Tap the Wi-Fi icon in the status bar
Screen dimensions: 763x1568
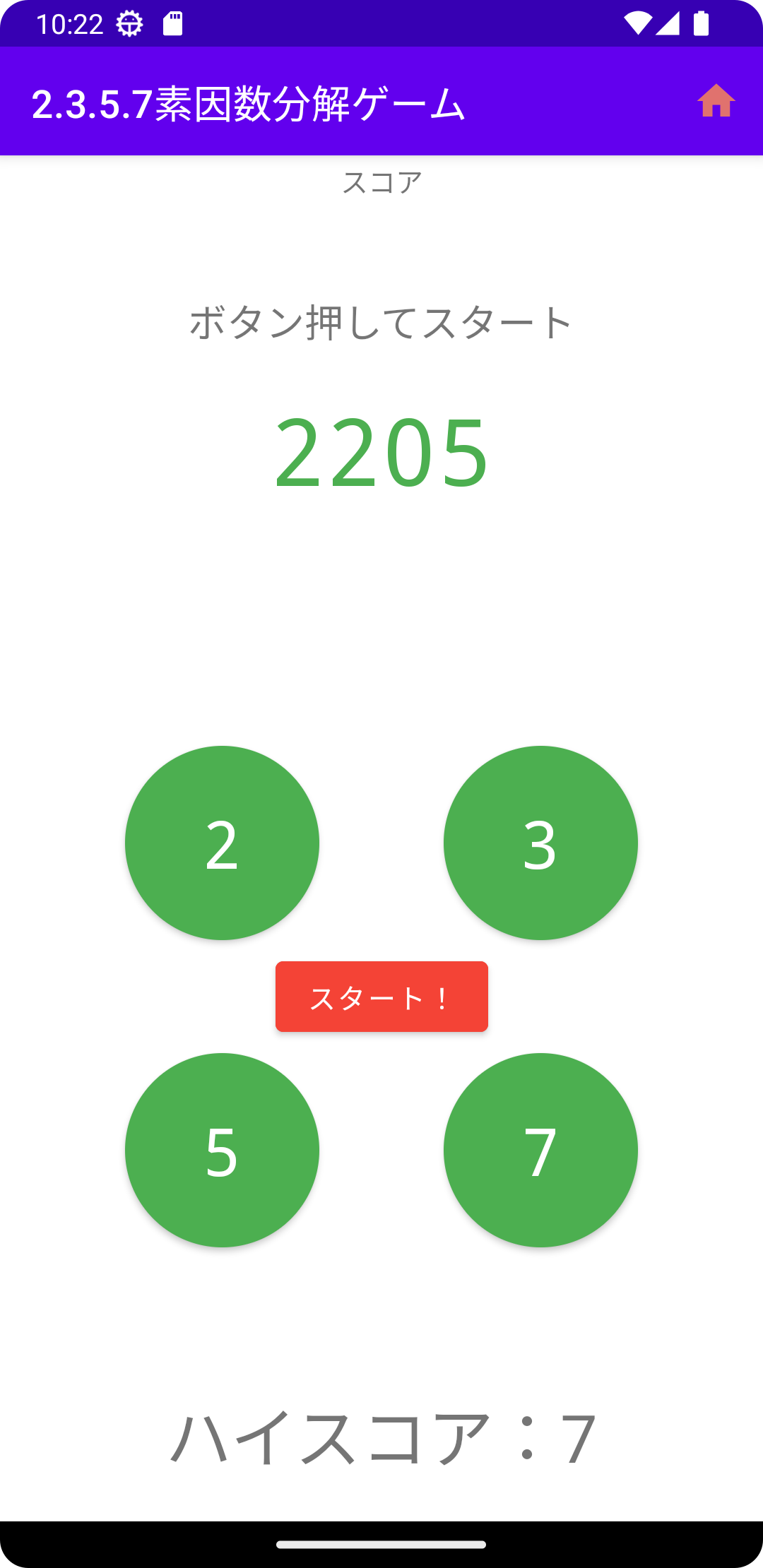tap(639, 23)
